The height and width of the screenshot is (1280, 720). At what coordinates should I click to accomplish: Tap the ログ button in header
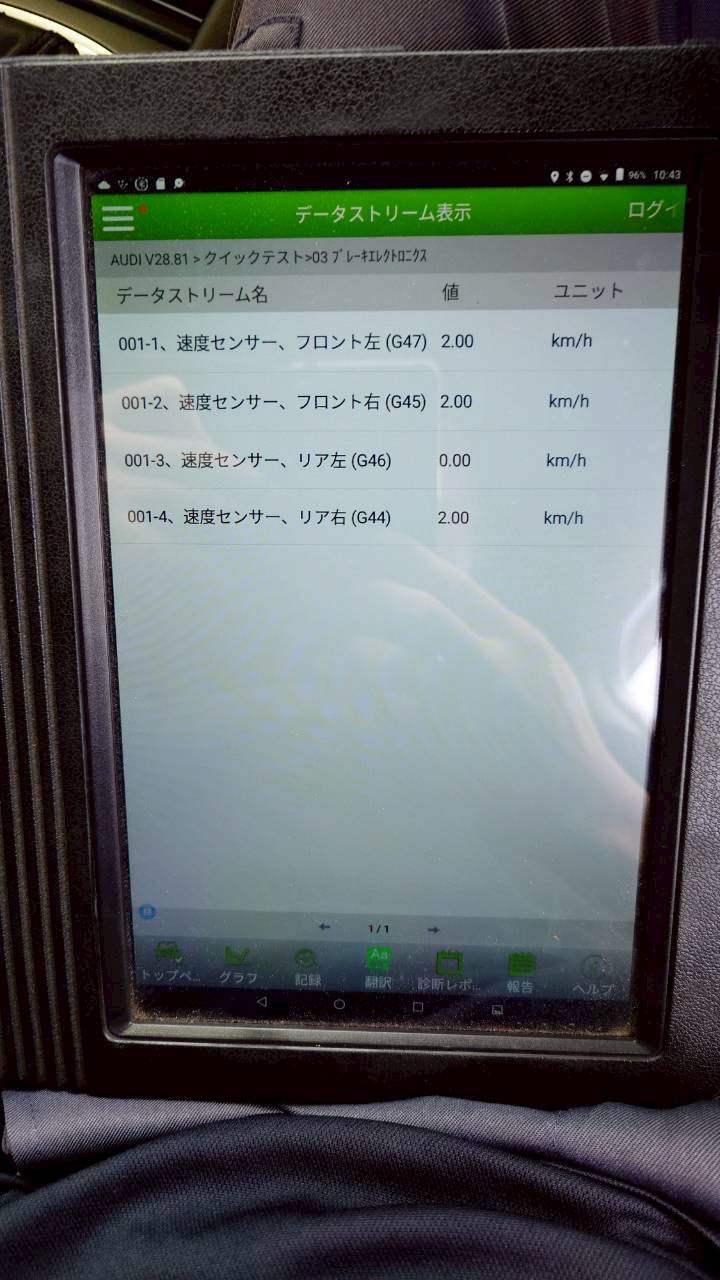click(652, 210)
